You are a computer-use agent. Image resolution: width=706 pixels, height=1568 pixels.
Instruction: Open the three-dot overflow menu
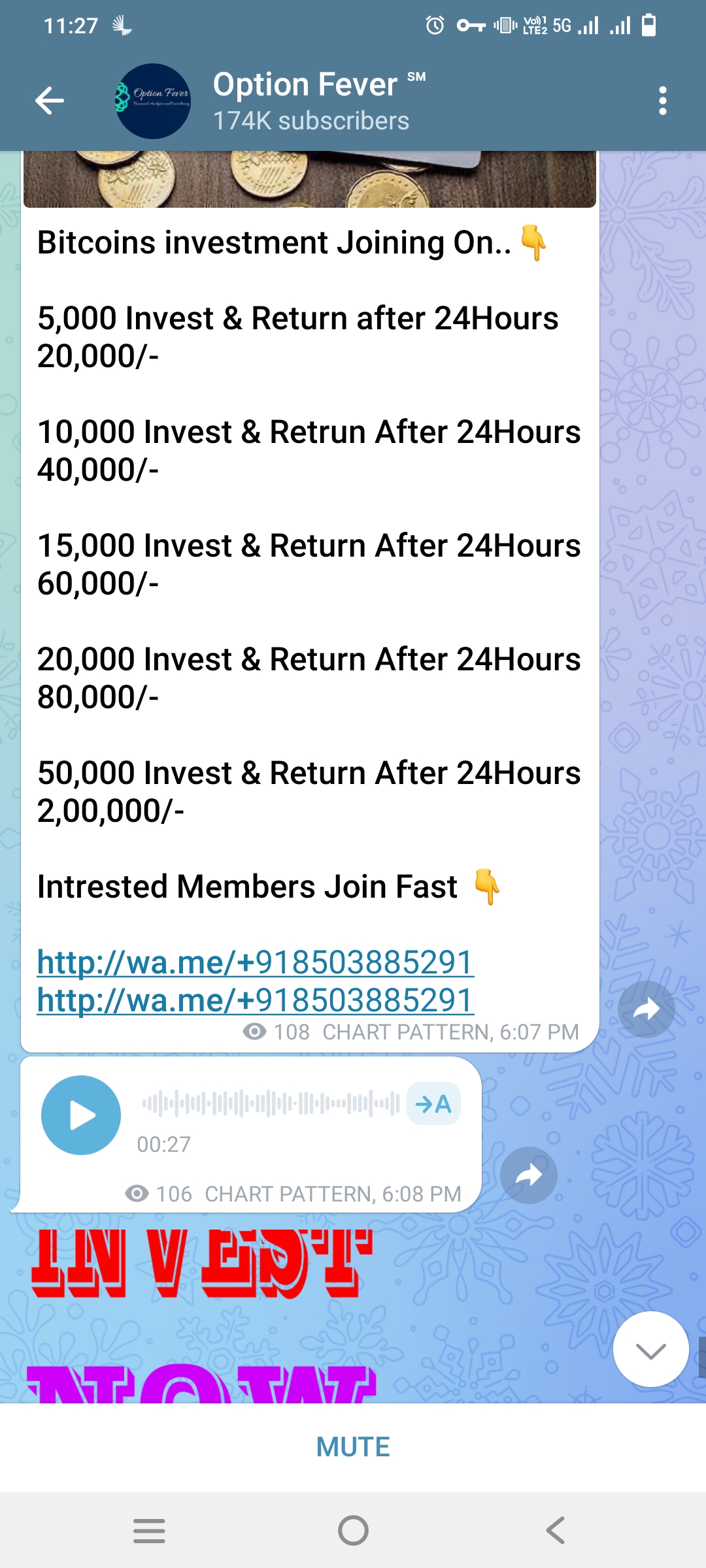coord(662,101)
